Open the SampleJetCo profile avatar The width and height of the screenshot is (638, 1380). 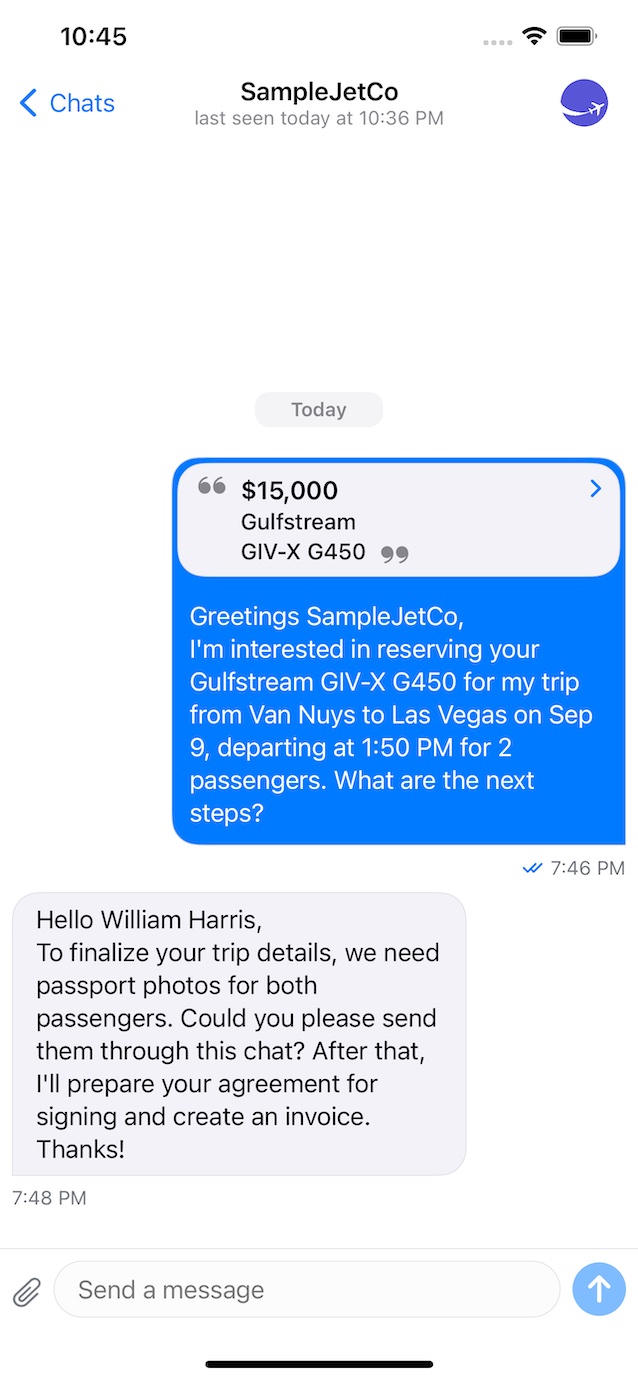click(584, 103)
